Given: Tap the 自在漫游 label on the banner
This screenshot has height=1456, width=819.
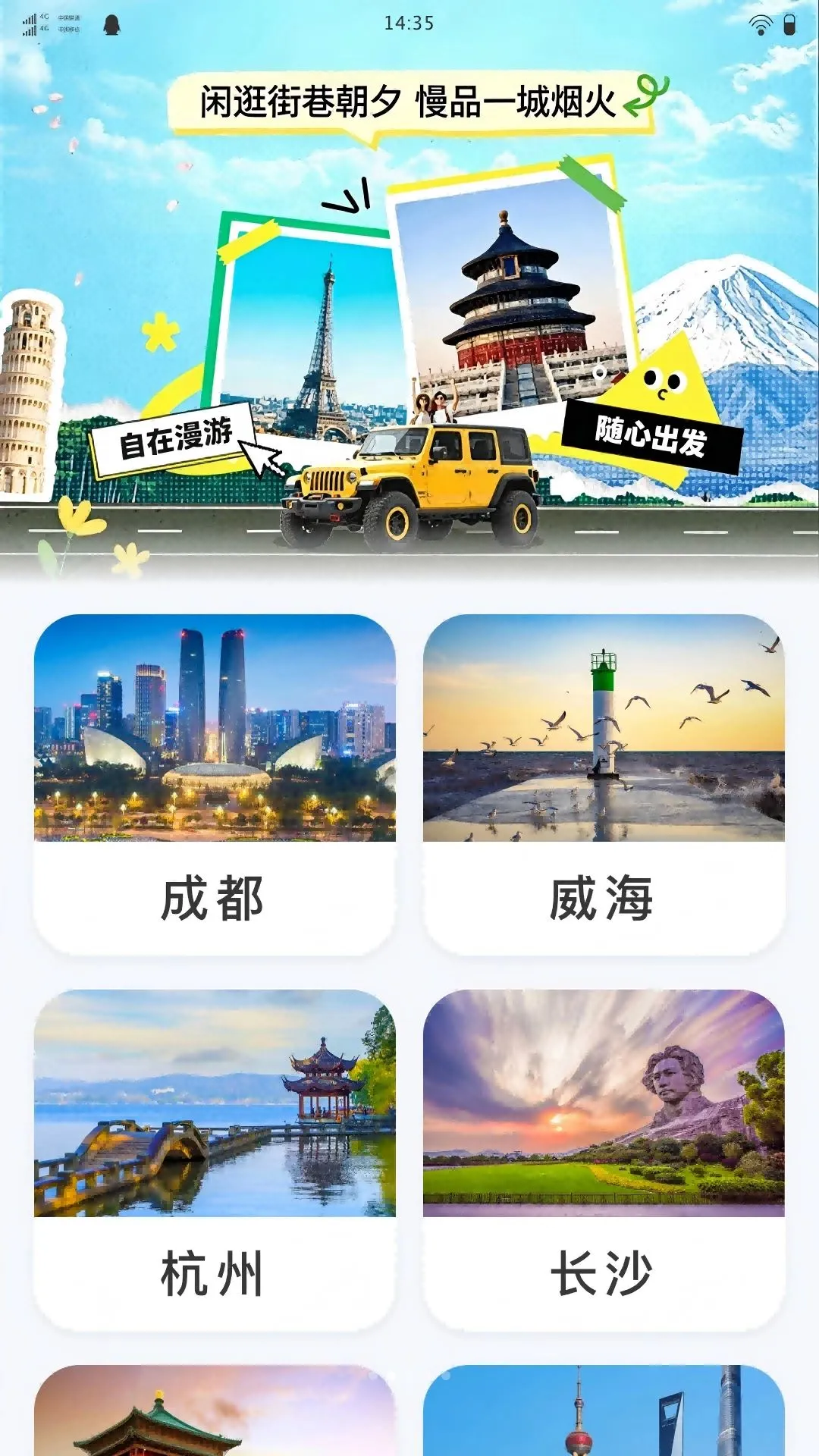Looking at the screenshot, I should 176,439.
